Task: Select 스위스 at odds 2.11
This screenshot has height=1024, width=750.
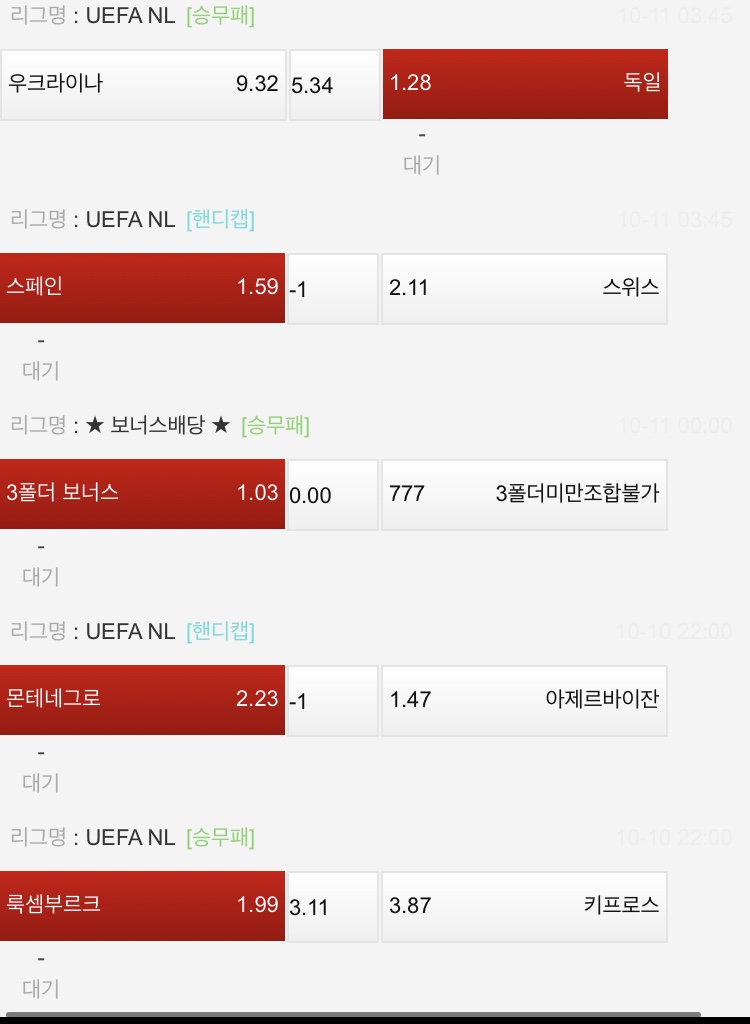Action: (x=524, y=288)
